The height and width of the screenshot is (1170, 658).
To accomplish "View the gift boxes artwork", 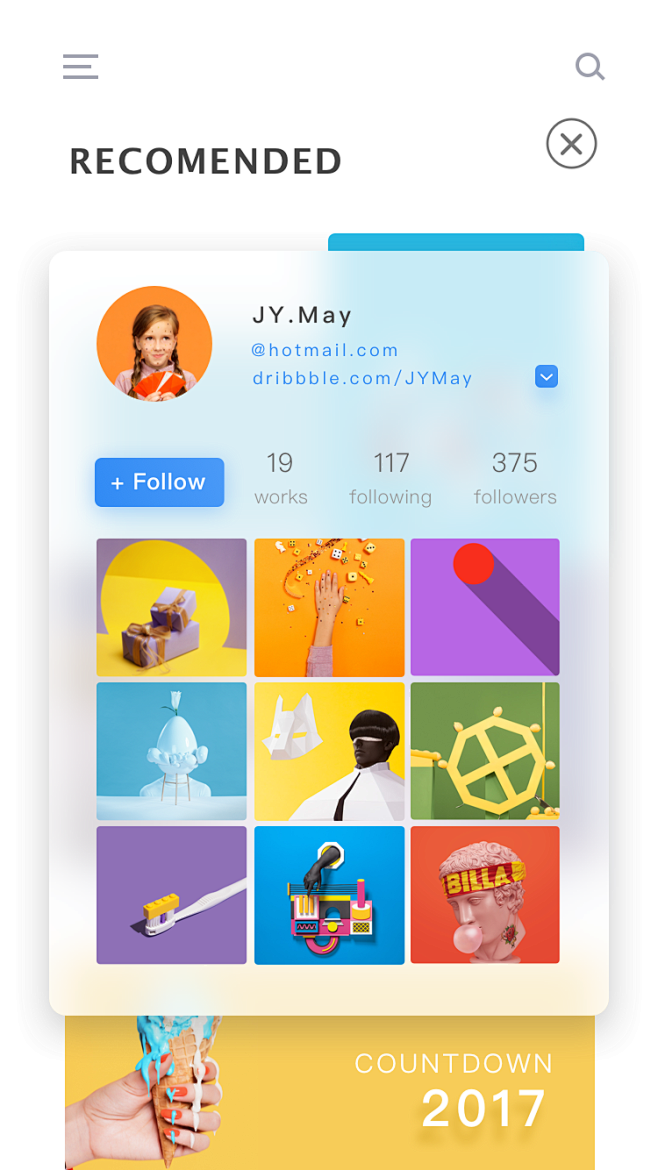I will 171,607.
